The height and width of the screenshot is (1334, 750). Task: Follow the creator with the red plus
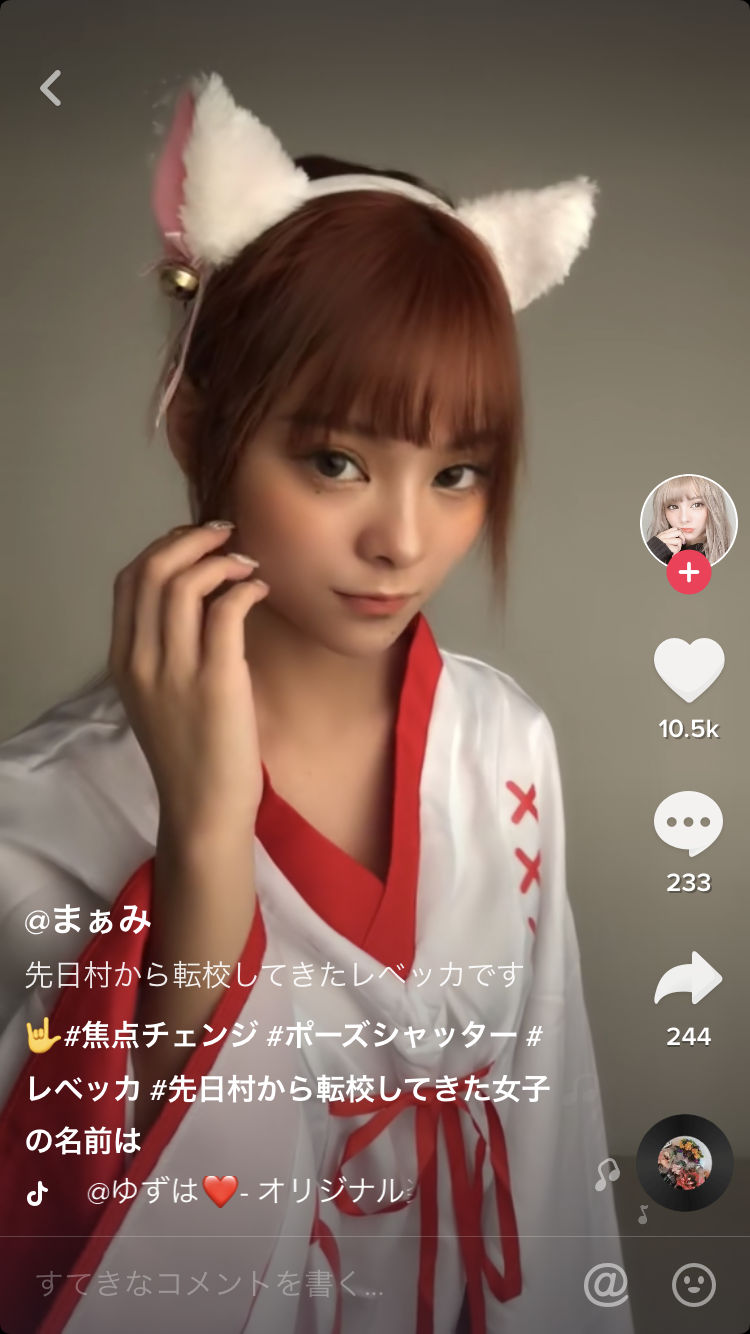[x=688, y=573]
